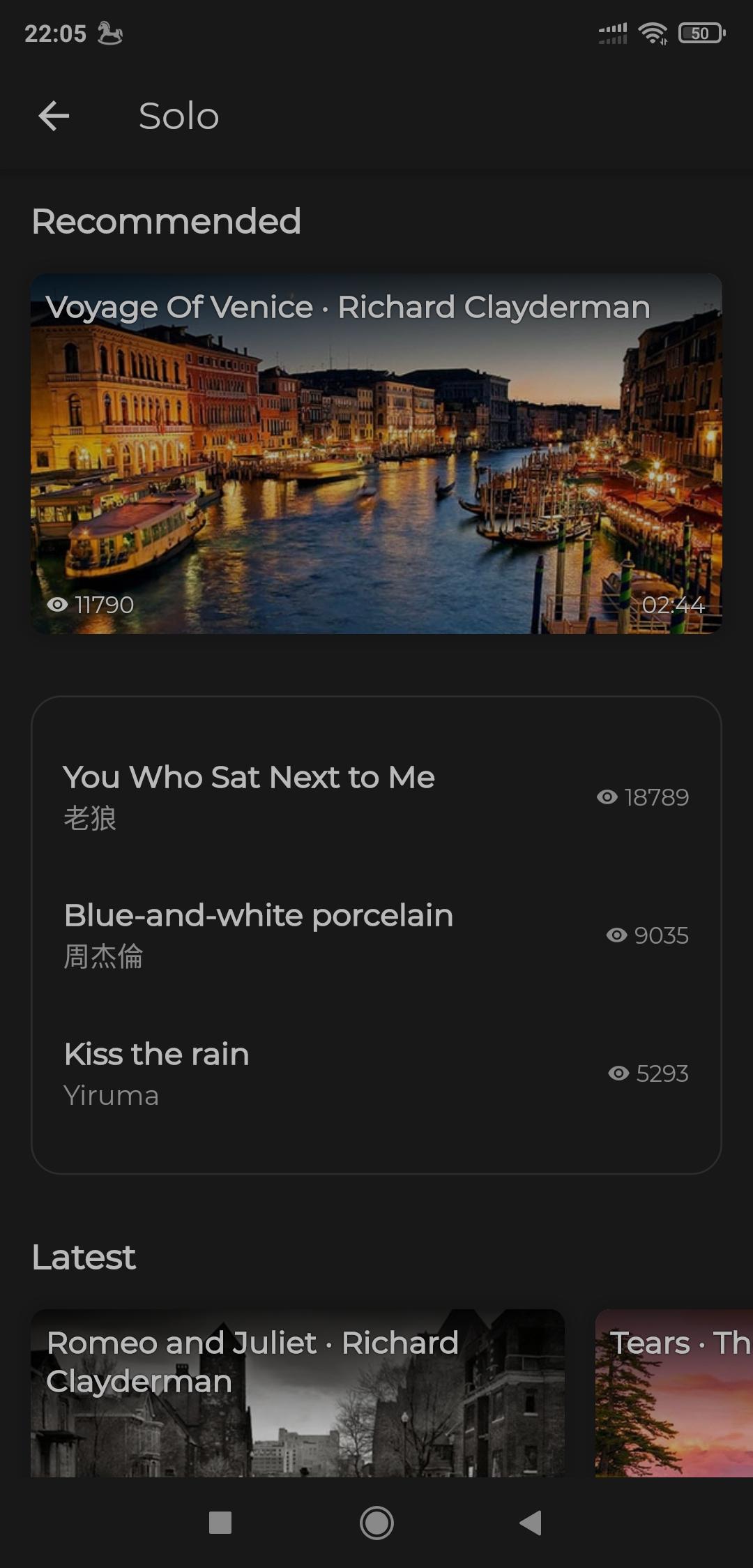Open Blue-and-white porcelain song
This screenshot has width=753, height=1568.
[375, 935]
